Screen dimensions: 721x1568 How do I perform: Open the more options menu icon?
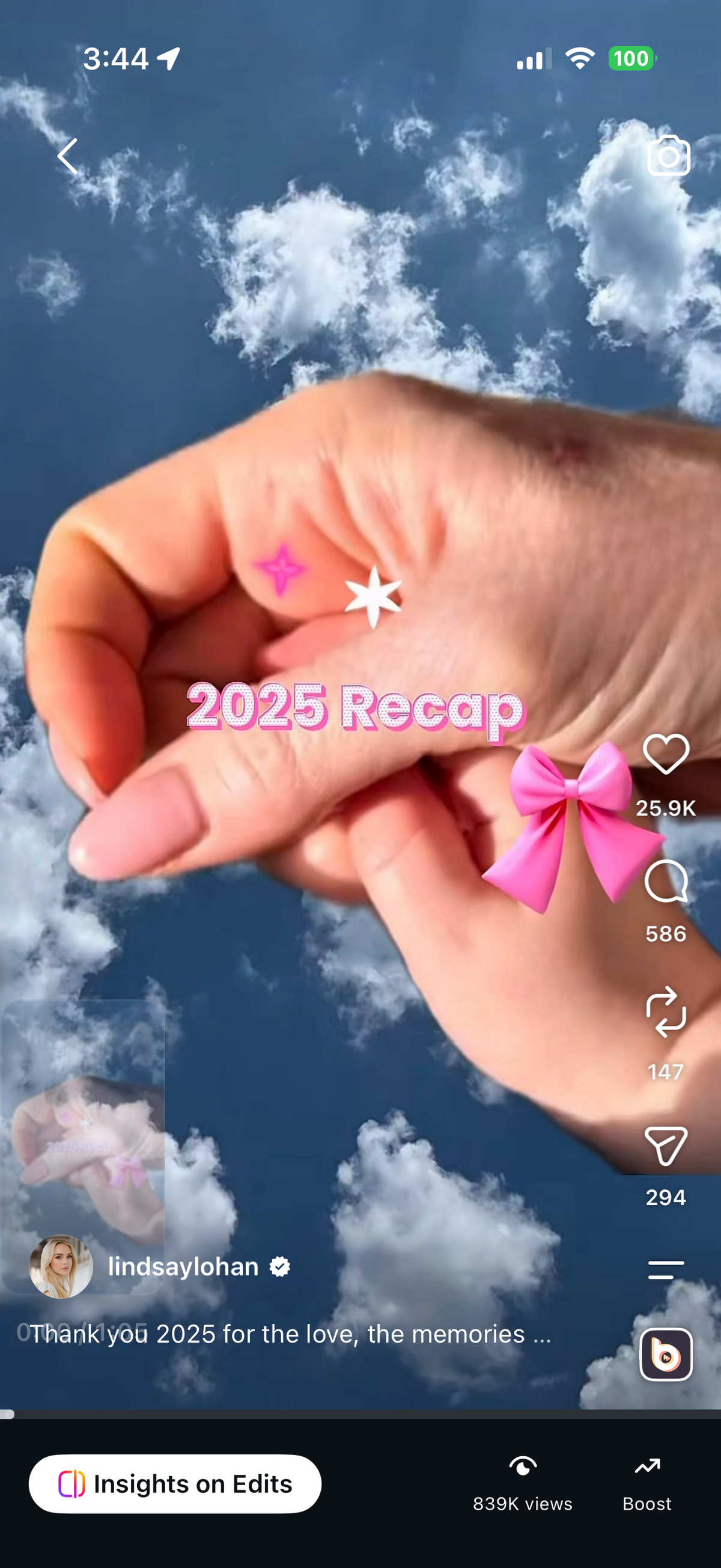(x=666, y=1270)
